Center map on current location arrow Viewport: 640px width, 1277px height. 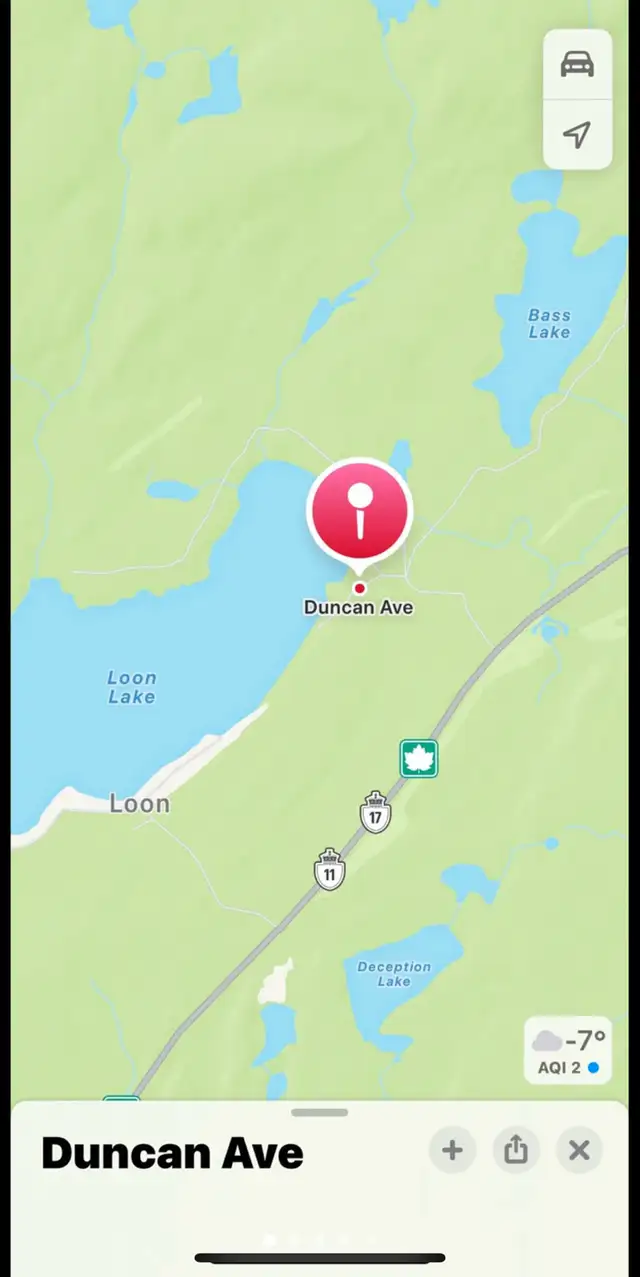pos(577,134)
